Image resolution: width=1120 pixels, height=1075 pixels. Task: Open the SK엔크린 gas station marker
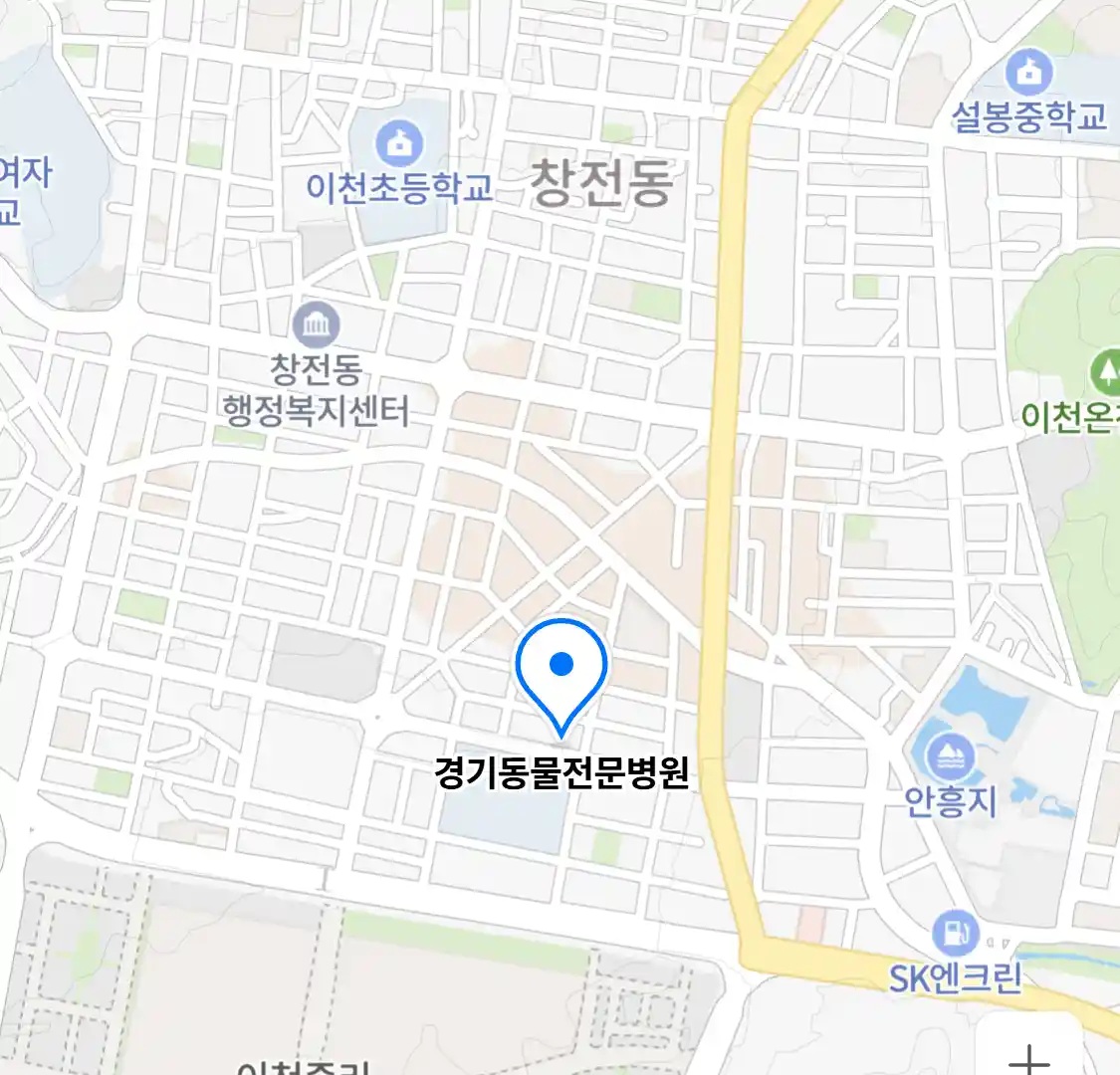(955, 935)
